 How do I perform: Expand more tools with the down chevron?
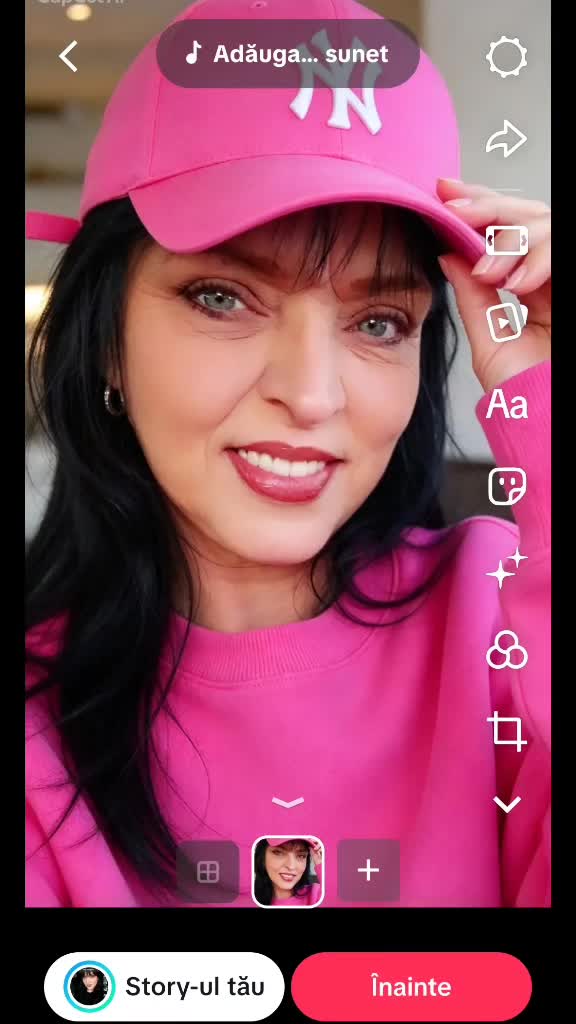point(507,804)
